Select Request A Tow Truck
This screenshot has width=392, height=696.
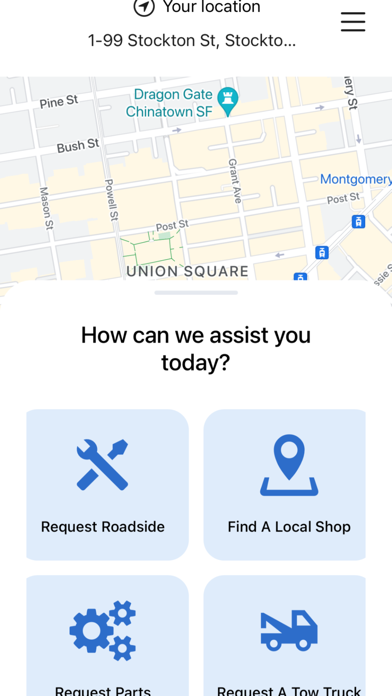pyautogui.click(x=285, y=636)
